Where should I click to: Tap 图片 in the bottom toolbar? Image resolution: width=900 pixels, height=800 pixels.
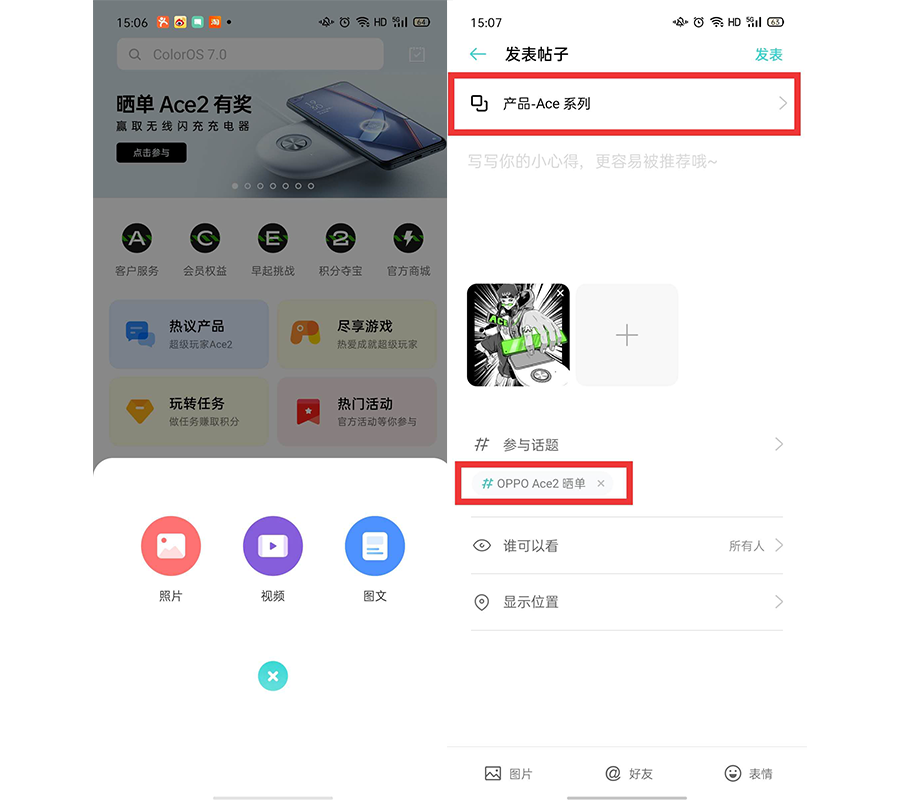[508, 773]
